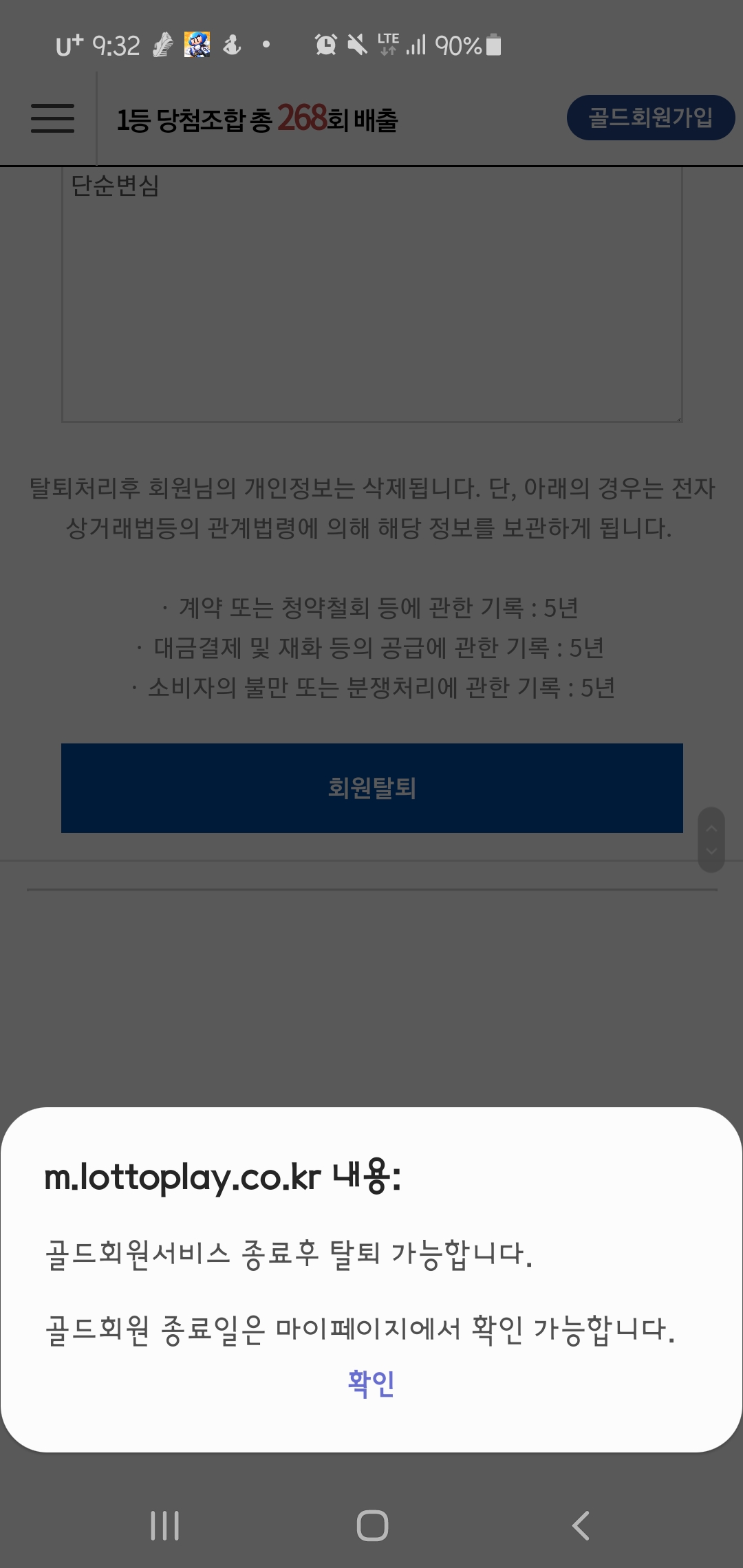
Task: Go back with the system back button
Action: point(581,1525)
